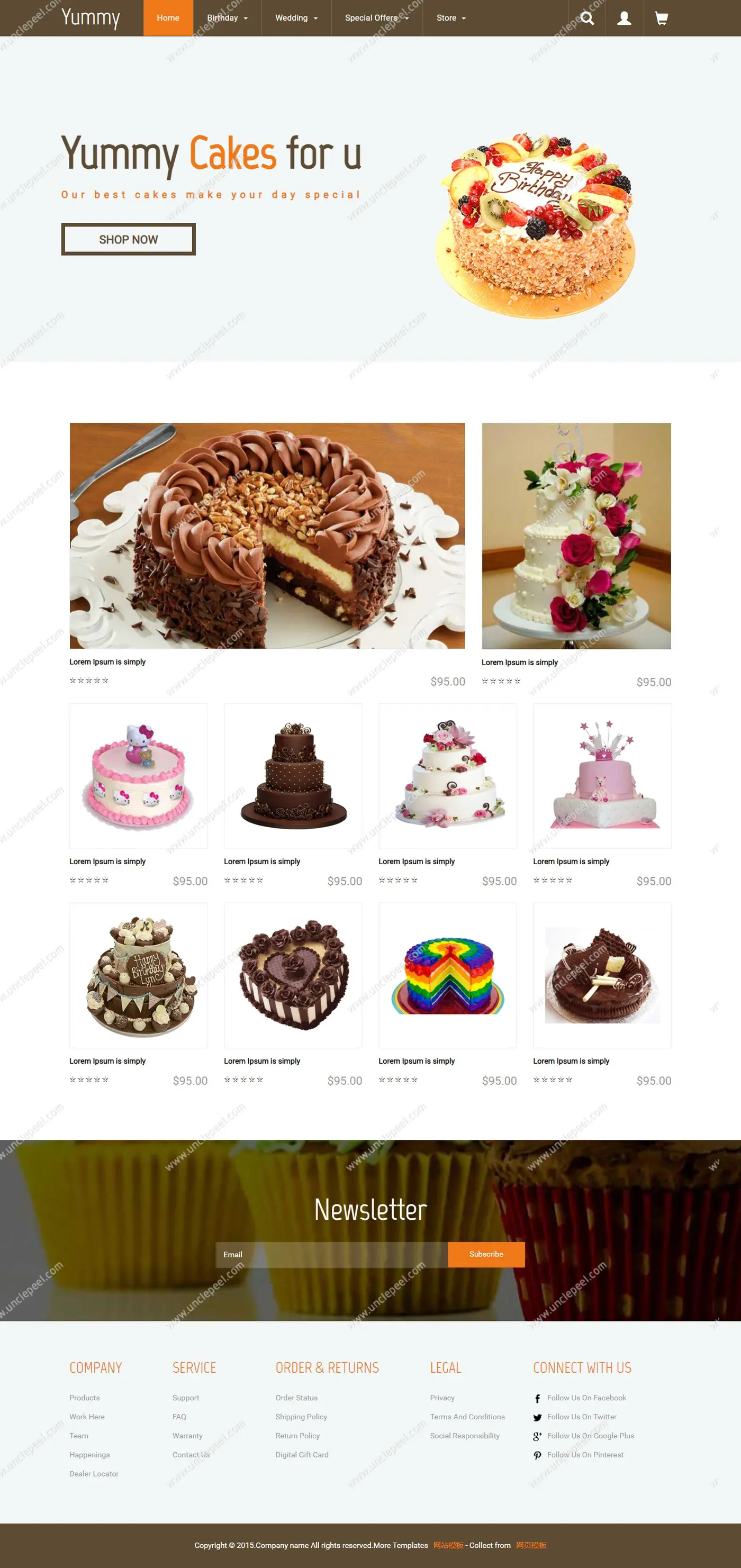
Task: Open the large chocolate nut cake product
Action: click(267, 536)
